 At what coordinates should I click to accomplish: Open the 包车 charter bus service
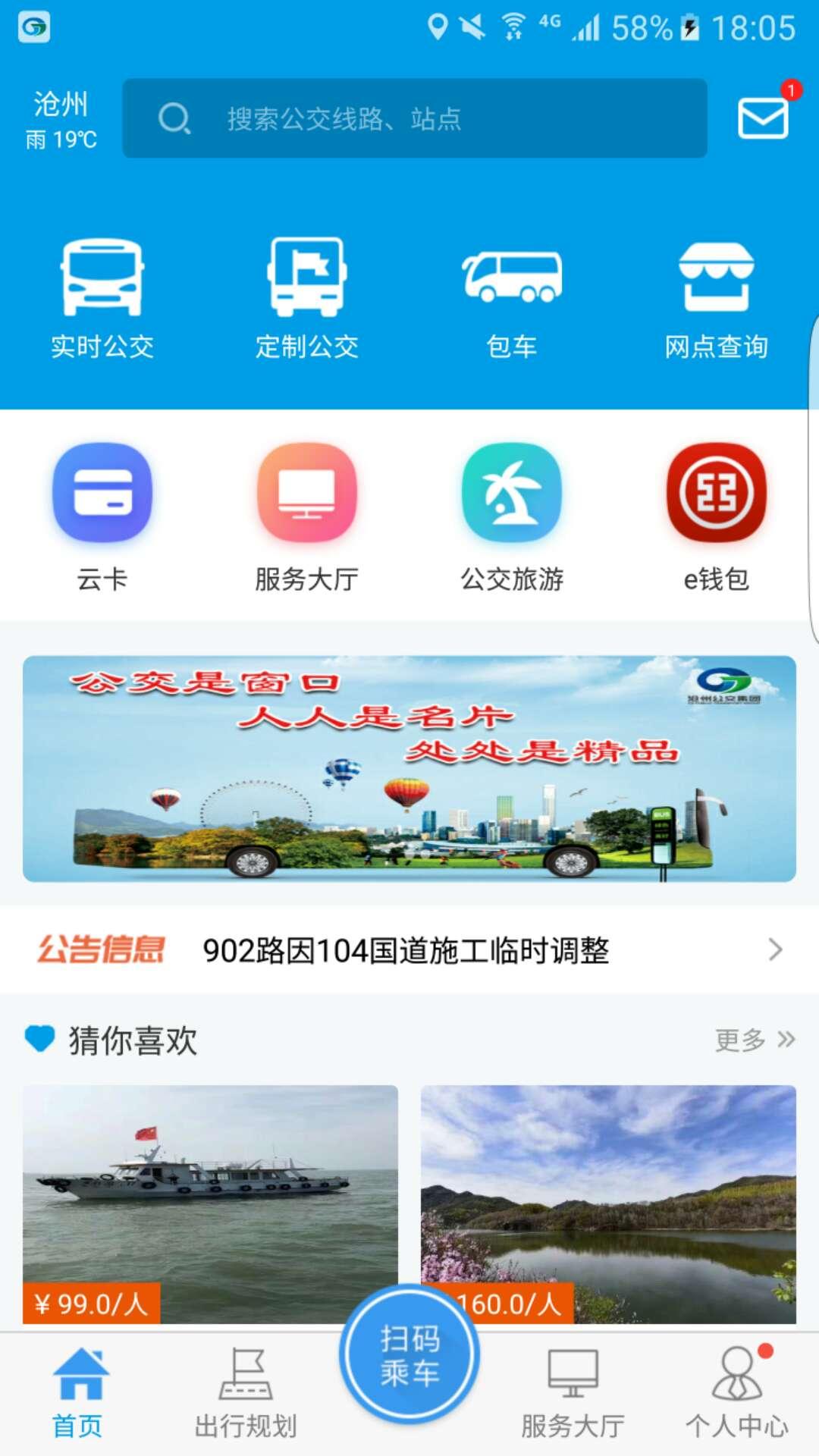[512, 296]
